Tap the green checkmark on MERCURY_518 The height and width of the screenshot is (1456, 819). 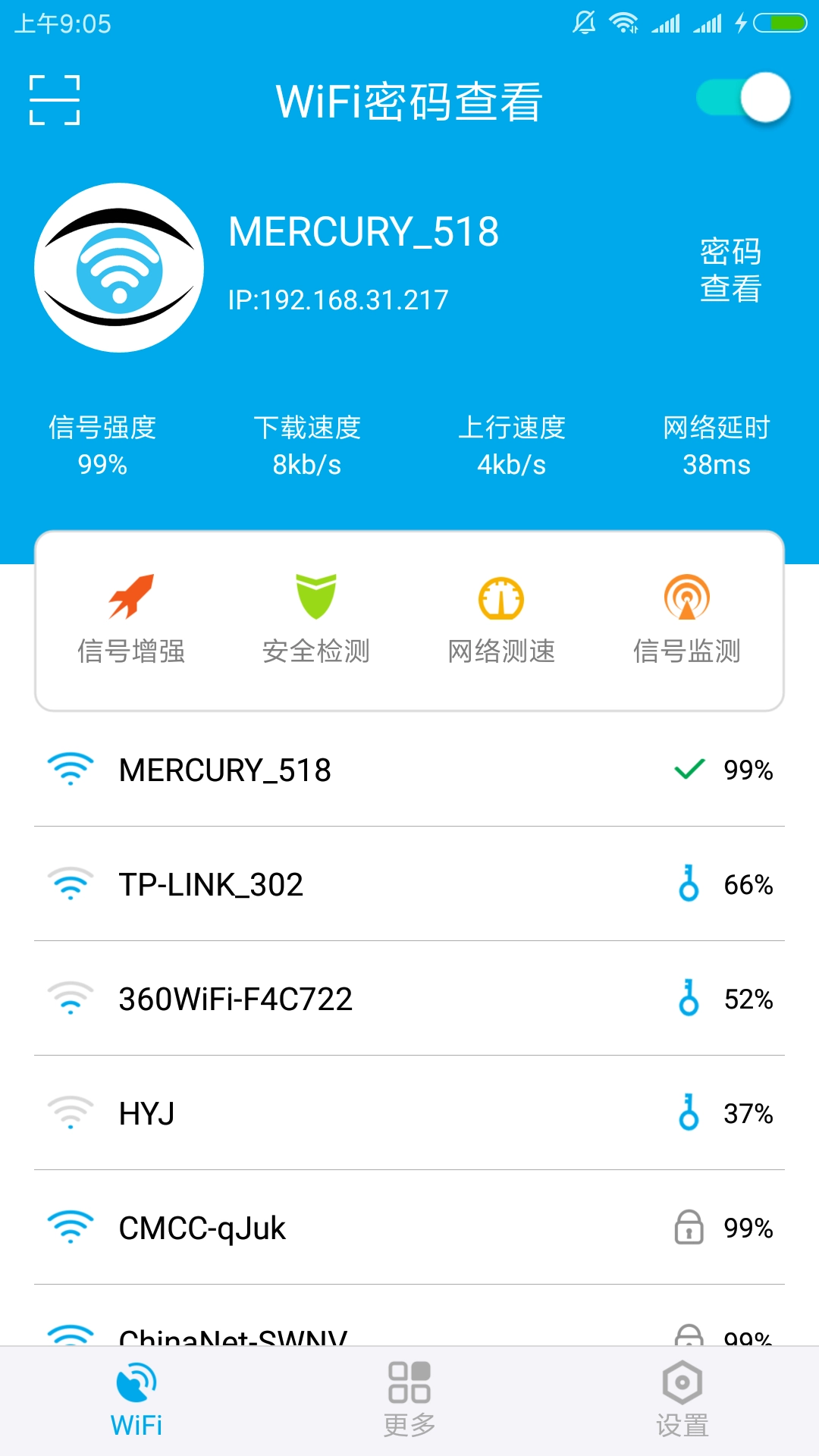pos(687,770)
